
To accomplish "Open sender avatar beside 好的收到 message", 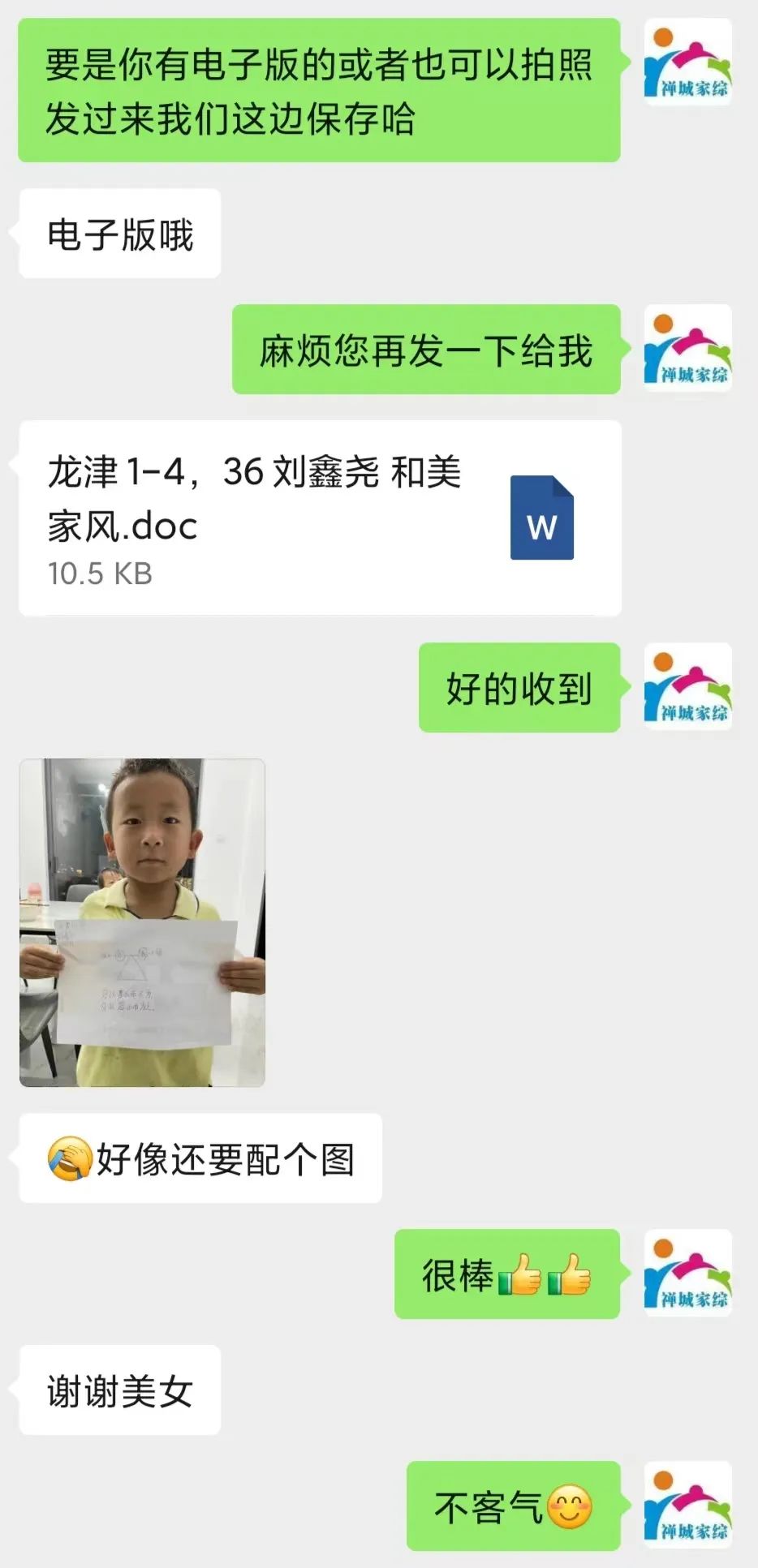I will [x=687, y=687].
